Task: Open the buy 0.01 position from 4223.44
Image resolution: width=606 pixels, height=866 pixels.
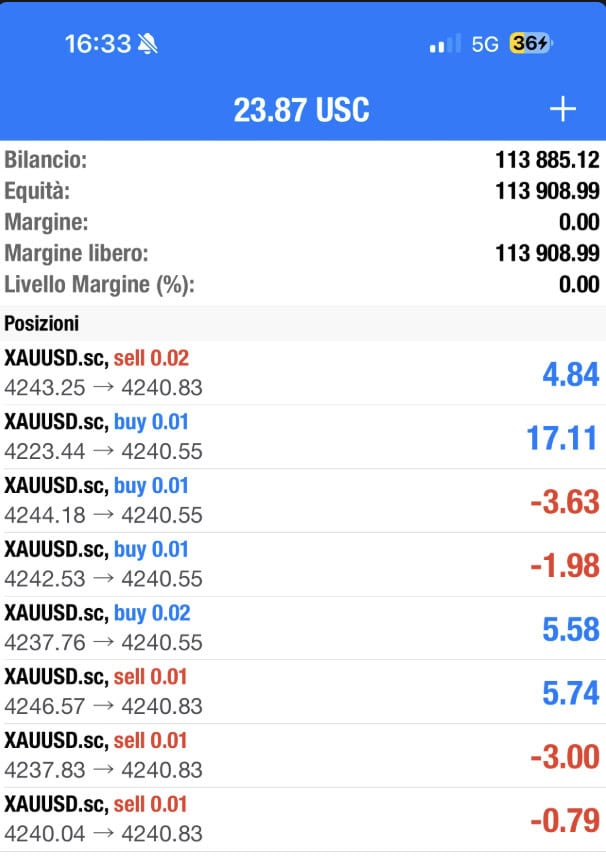Action: [300, 437]
